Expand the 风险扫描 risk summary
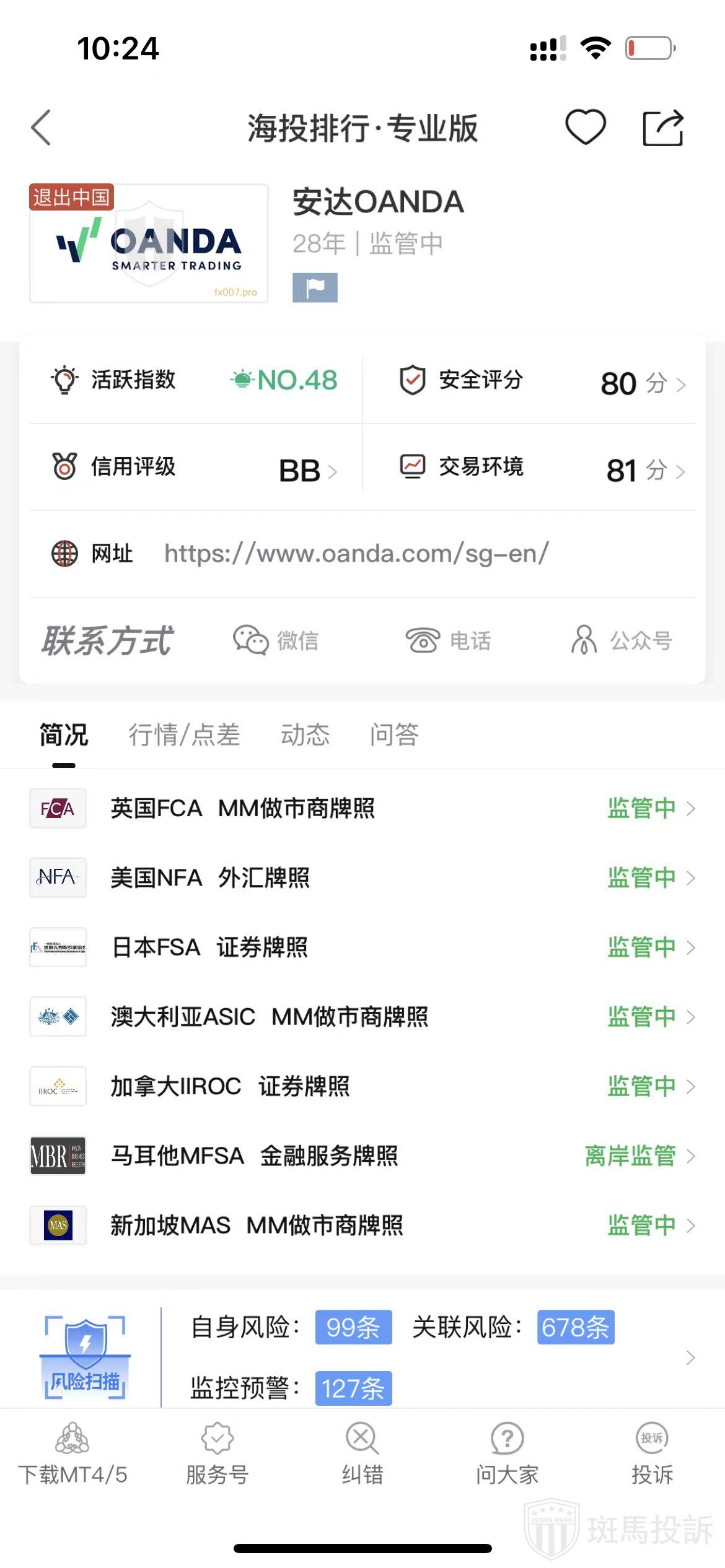Viewport: 725px width, 1568px height. click(x=690, y=1357)
